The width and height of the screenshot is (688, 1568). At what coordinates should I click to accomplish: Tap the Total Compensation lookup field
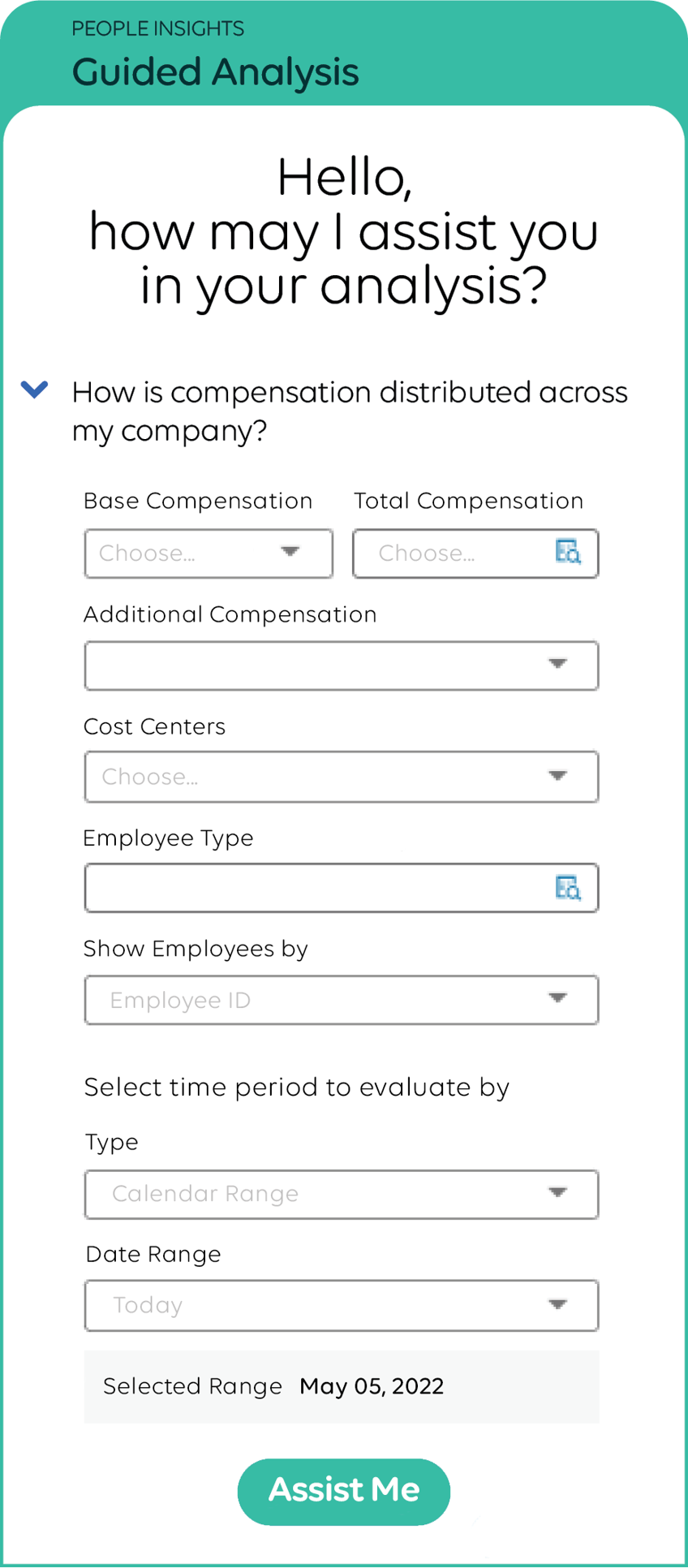475,554
